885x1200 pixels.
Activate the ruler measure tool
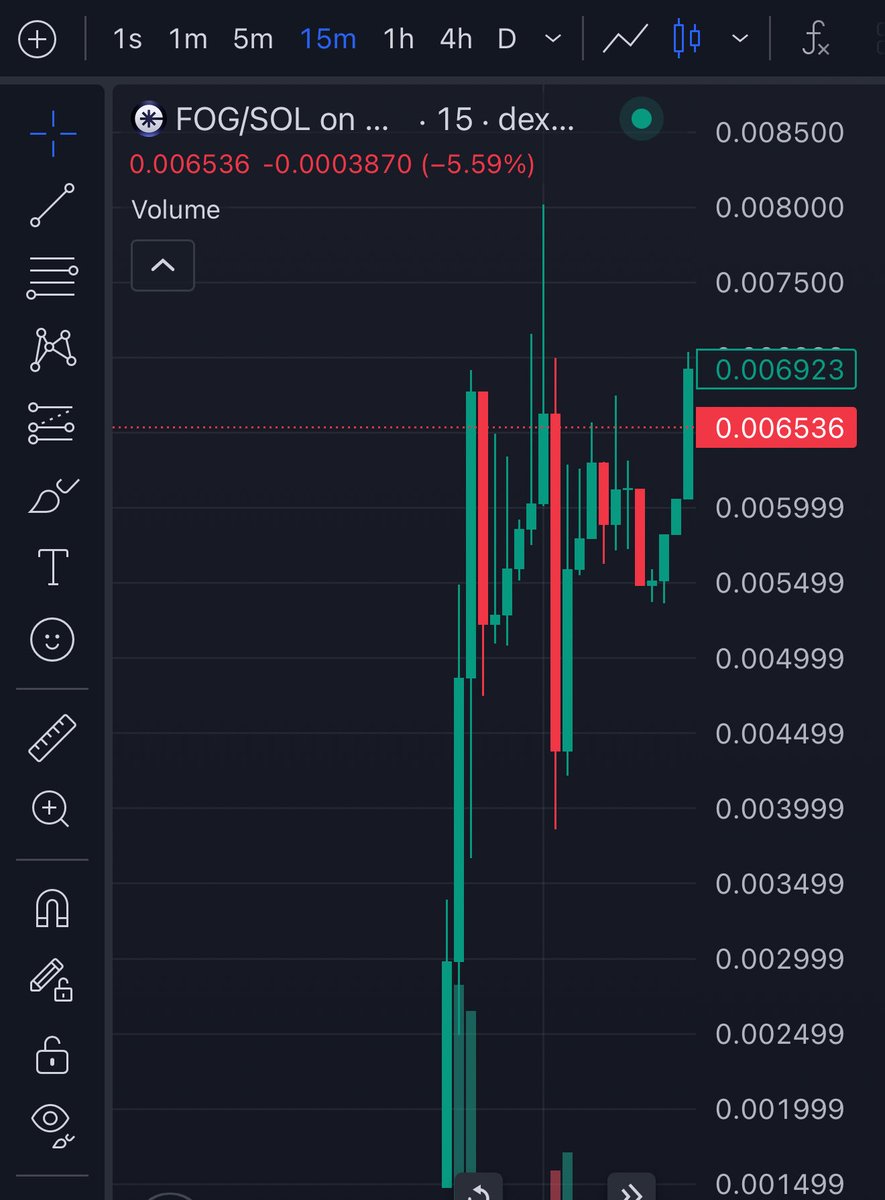pos(52,738)
